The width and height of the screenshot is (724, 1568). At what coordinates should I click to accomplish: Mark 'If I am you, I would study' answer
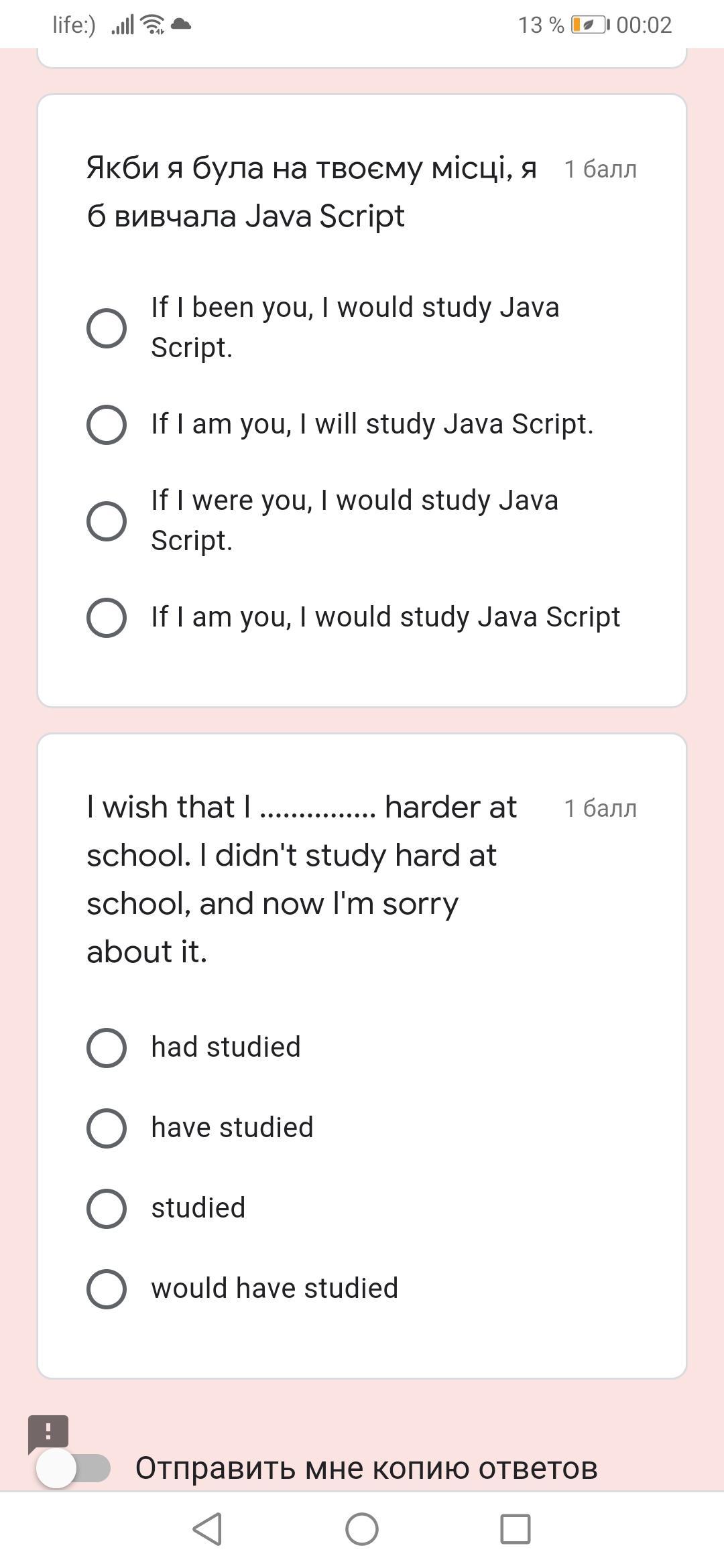pos(107,617)
